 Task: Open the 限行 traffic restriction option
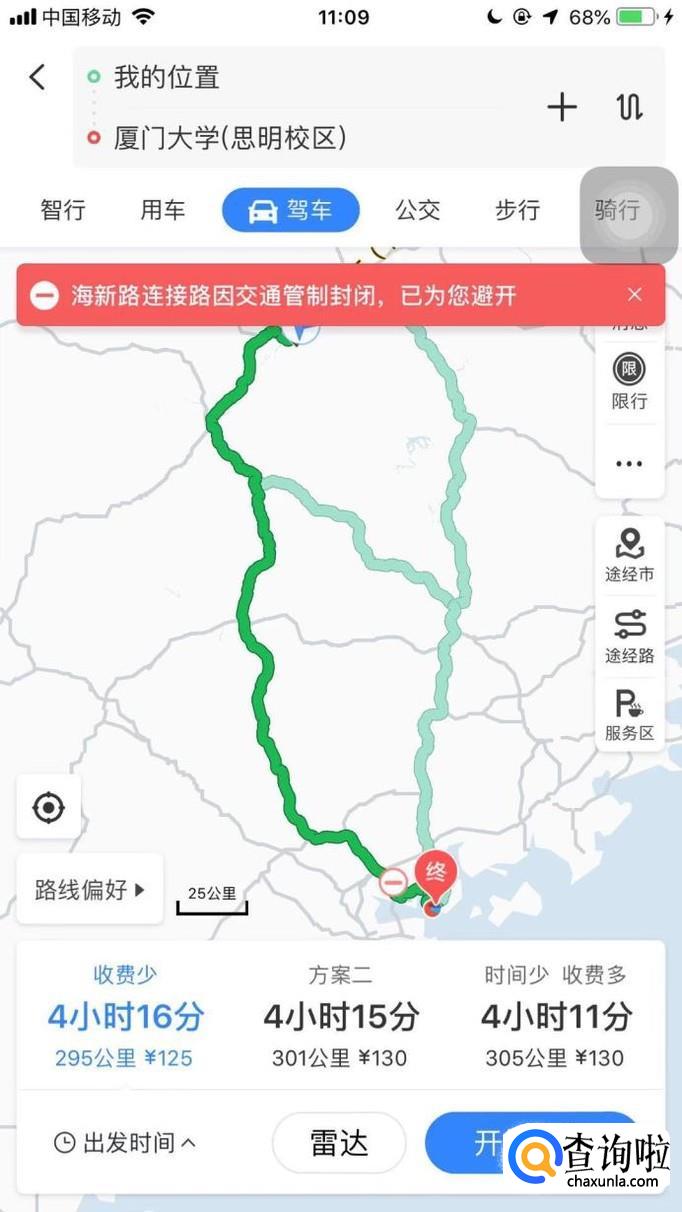[x=630, y=382]
